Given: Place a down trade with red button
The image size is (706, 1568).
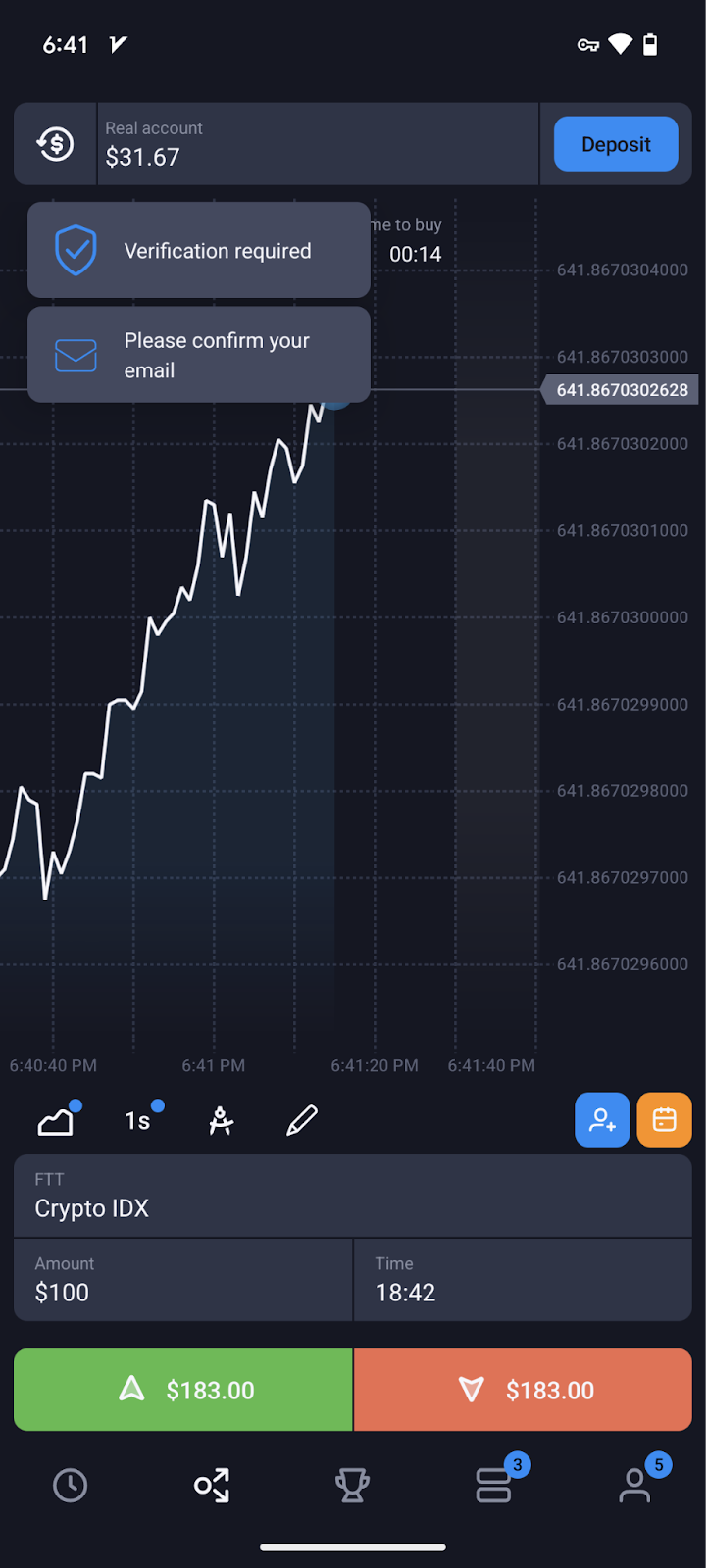Looking at the screenshot, I should (x=523, y=1390).
